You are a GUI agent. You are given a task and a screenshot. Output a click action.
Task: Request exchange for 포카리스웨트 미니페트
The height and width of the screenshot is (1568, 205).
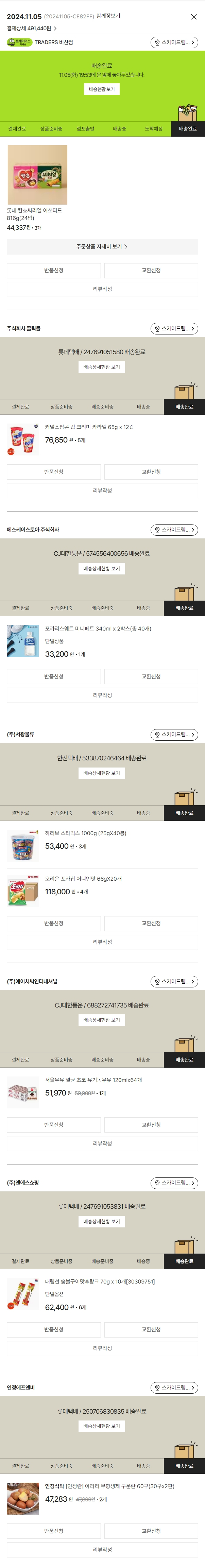pos(151,676)
